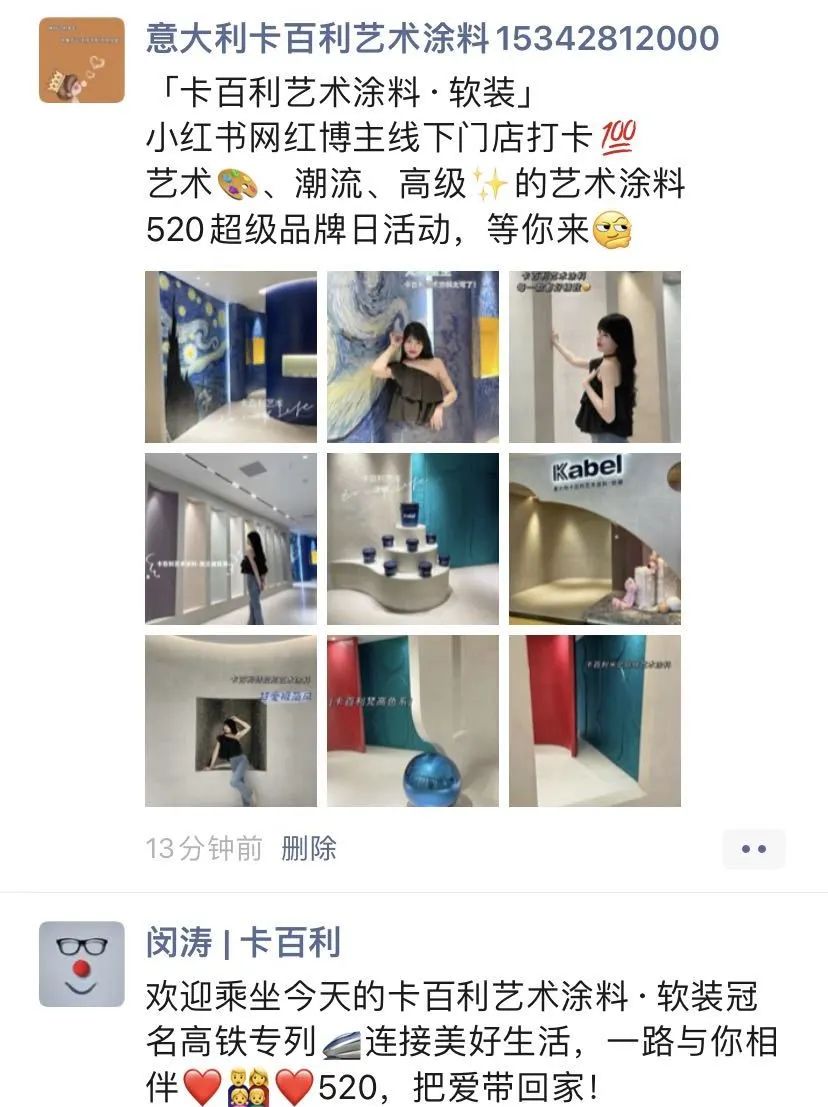Viewport: 828px width, 1107px height.
Task: Open the like and comment two-dot menu
Action: 754,849
